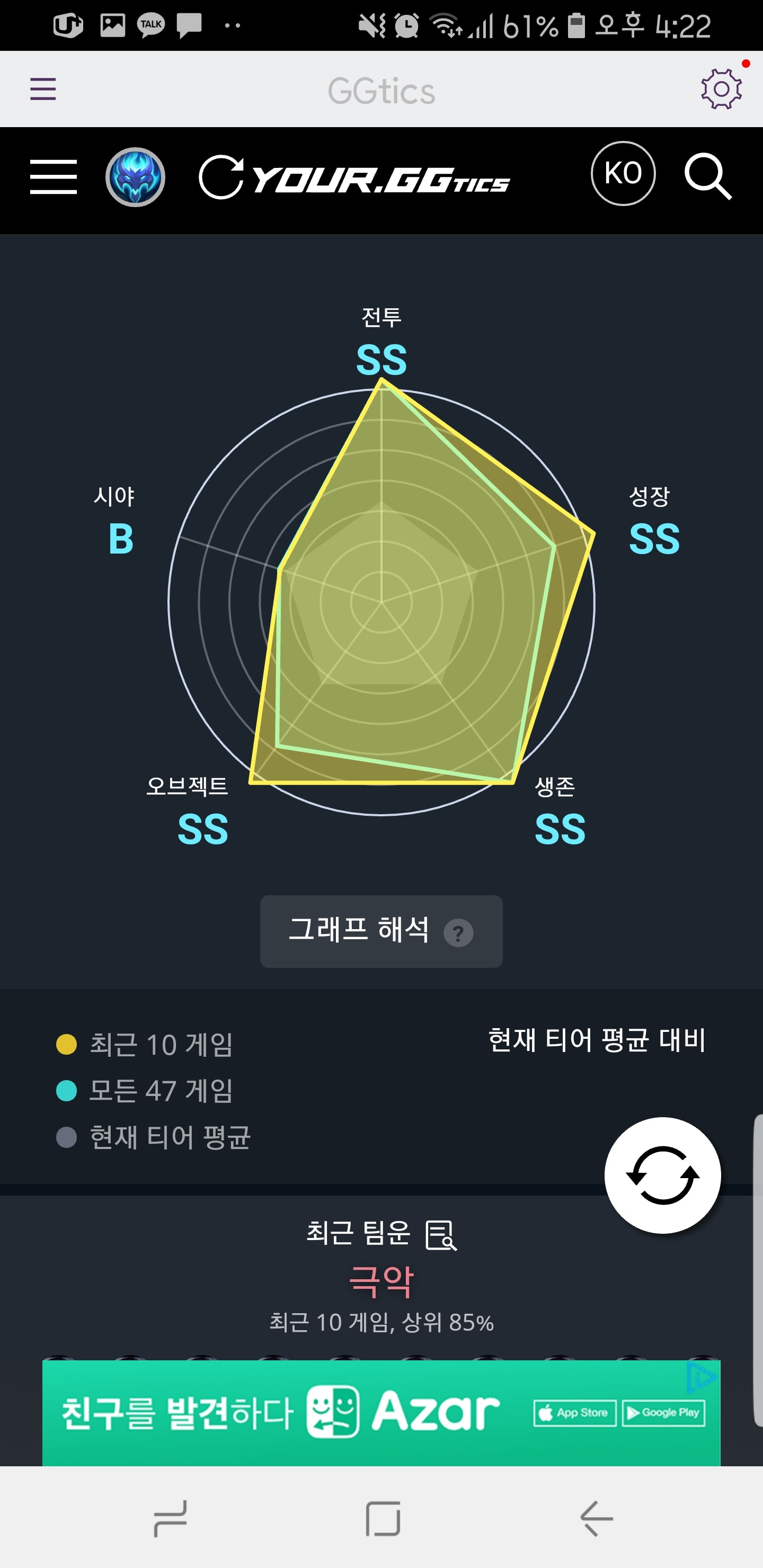
Task: Open the recent apps view
Action: point(171,1518)
